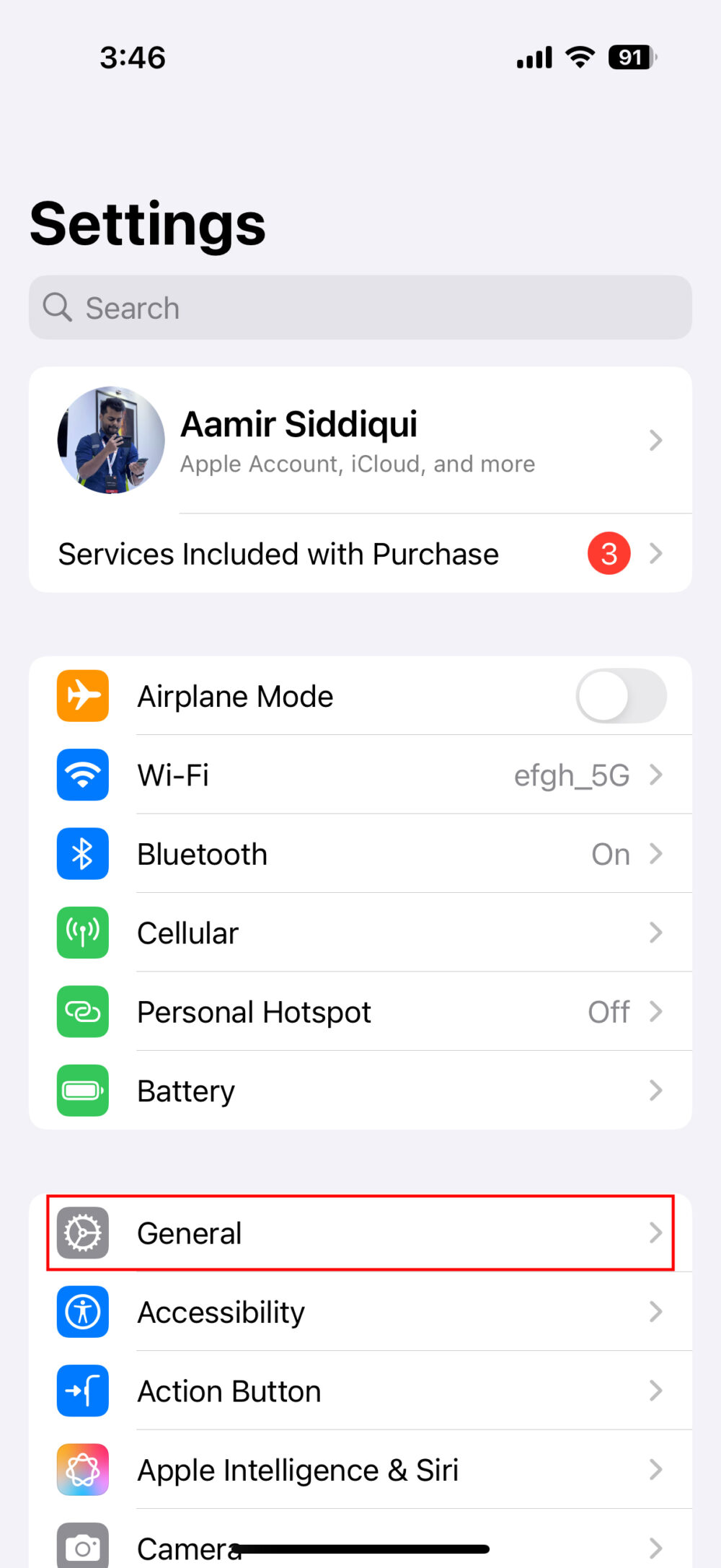Toggle Airplane Mode on
Viewport: 721px width, 1568px height.
coord(621,695)
